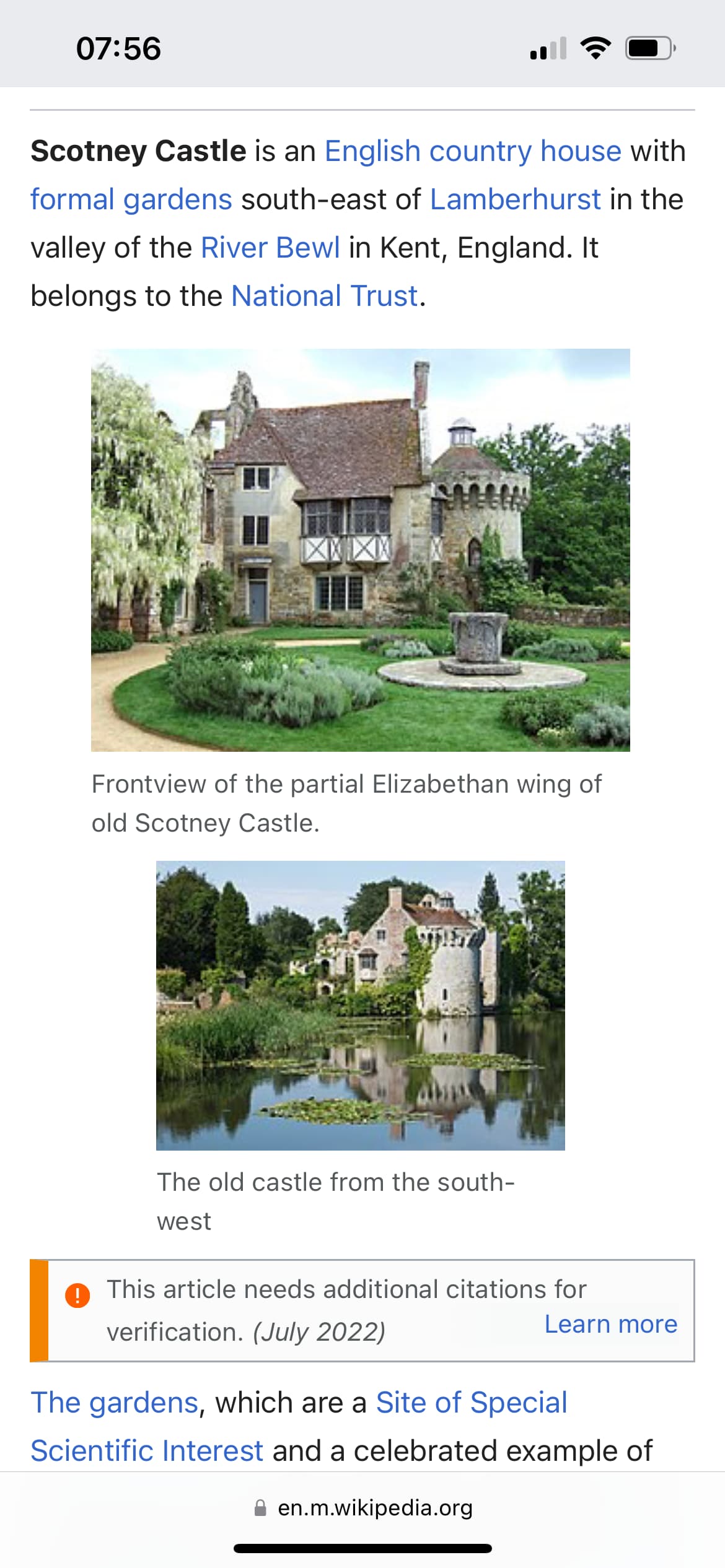Open the National Trust link
This screenshot has height=1568, width=725.
coord(325,296)
